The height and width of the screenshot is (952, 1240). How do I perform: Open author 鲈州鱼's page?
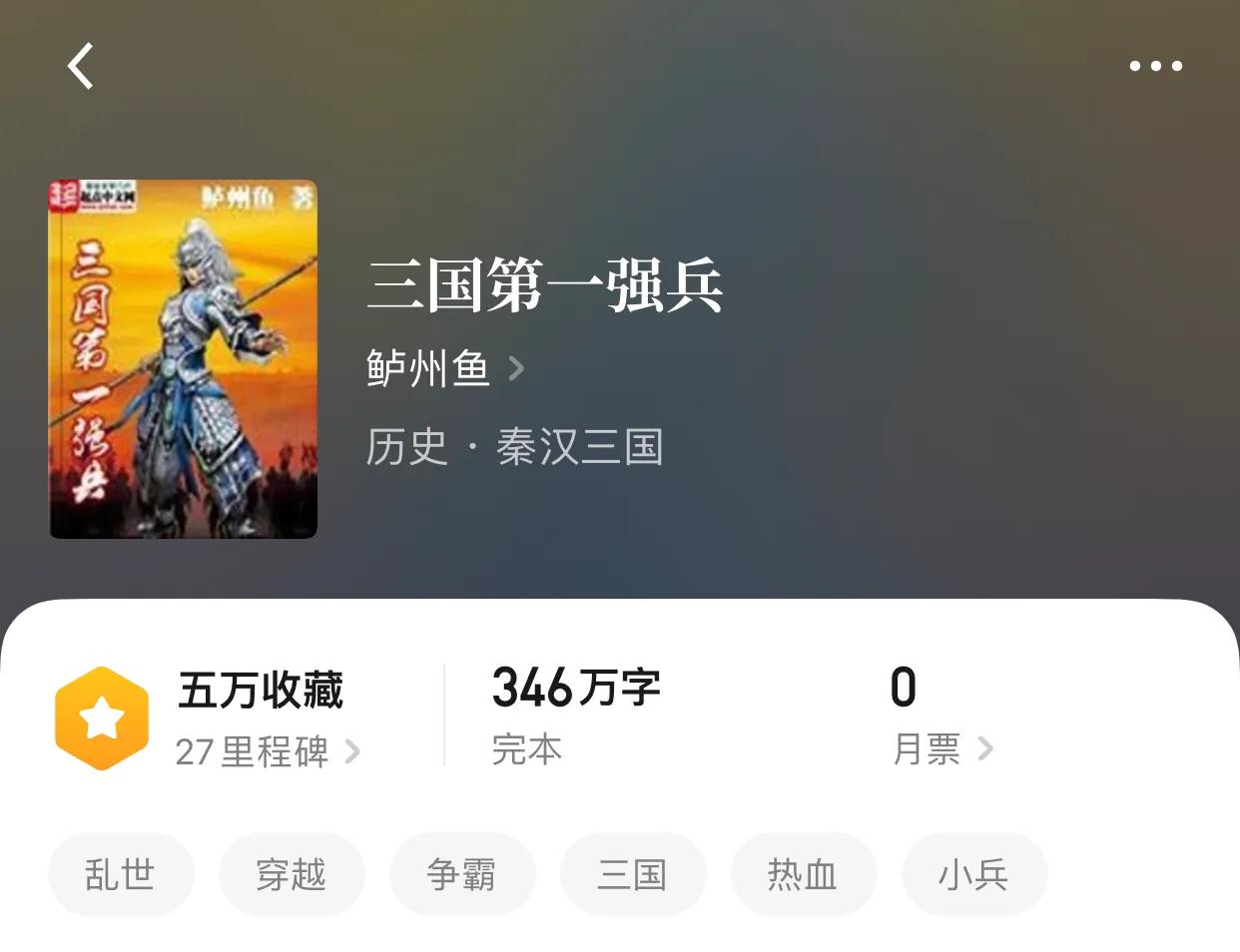444,369
